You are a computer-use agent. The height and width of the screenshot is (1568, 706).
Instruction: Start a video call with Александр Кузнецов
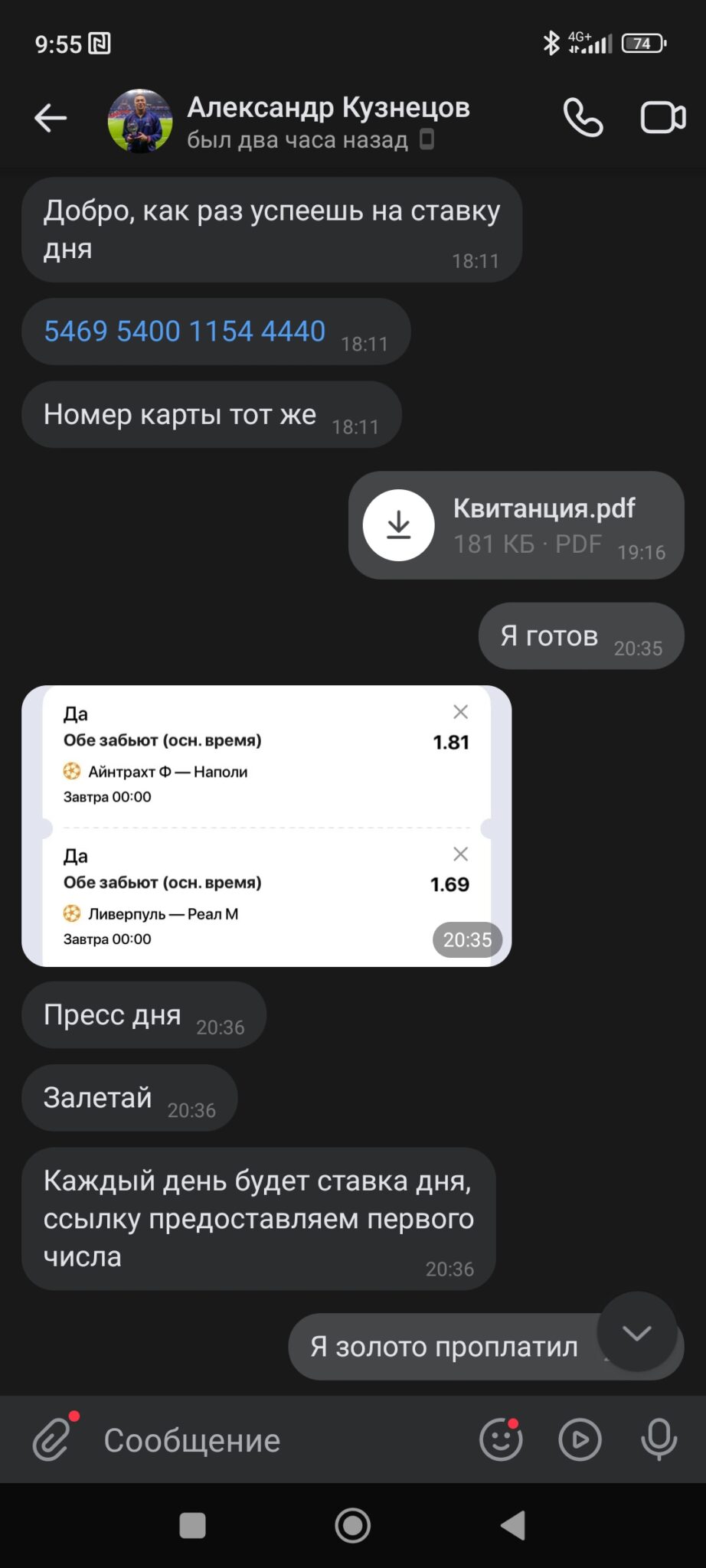point(663,118)
